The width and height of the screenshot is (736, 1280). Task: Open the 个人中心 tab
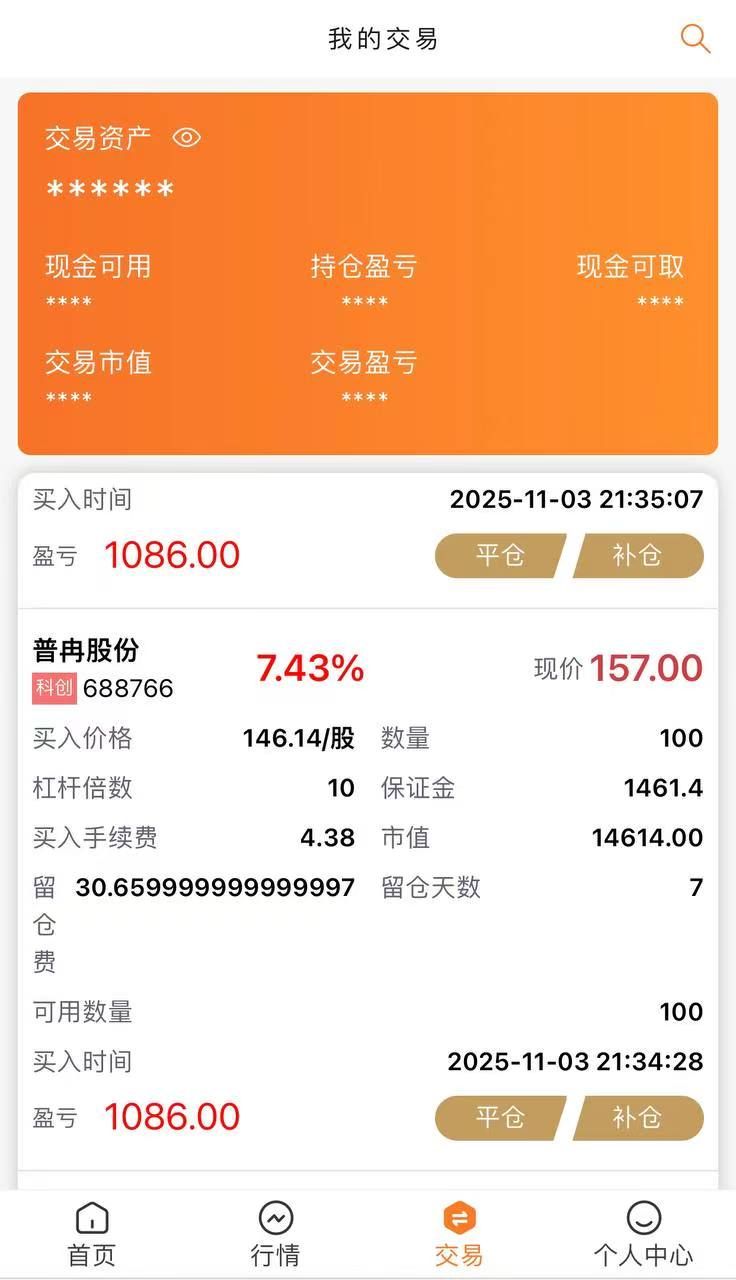[643, 1233]
